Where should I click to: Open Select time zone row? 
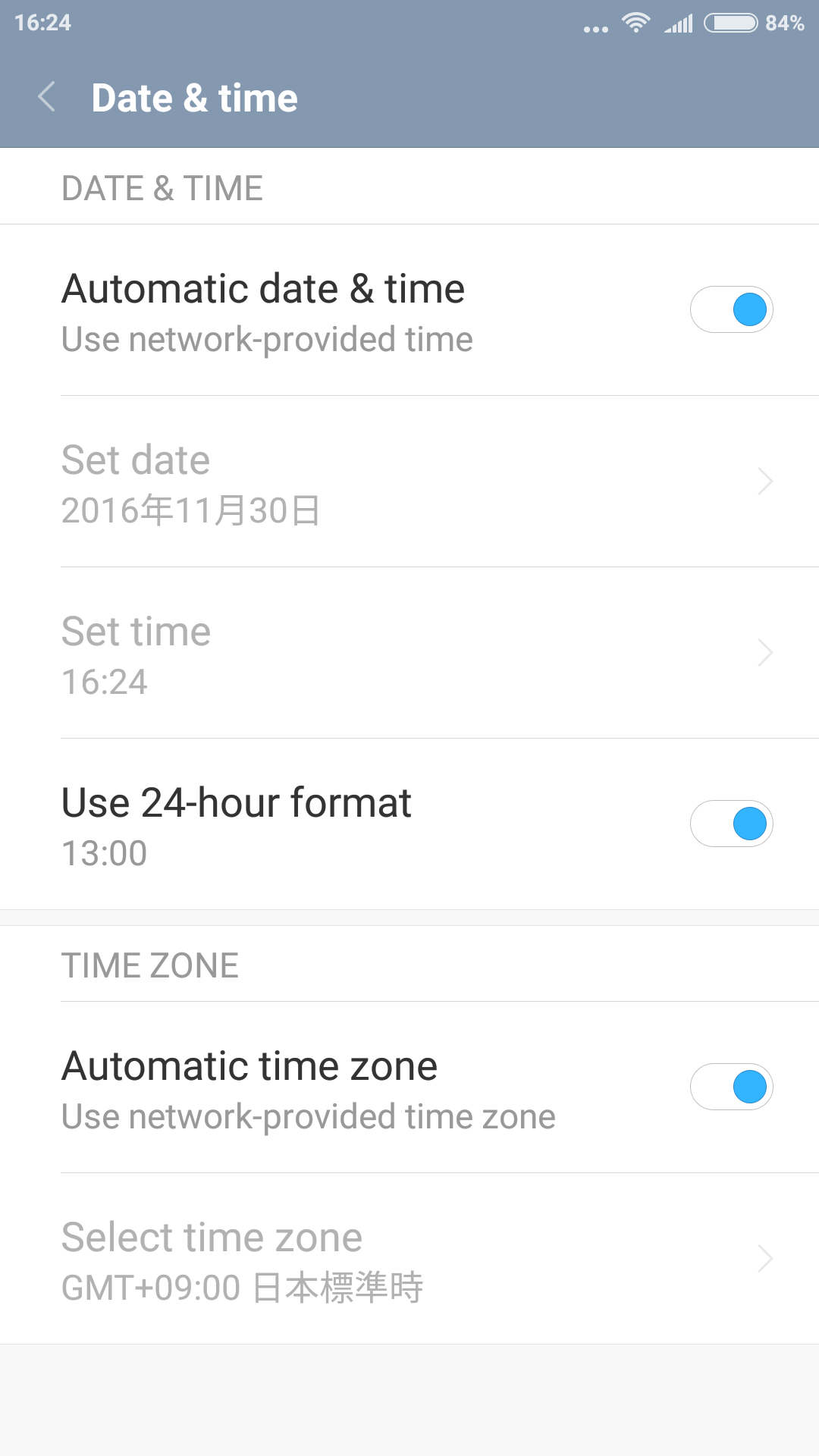[409, 1259]
